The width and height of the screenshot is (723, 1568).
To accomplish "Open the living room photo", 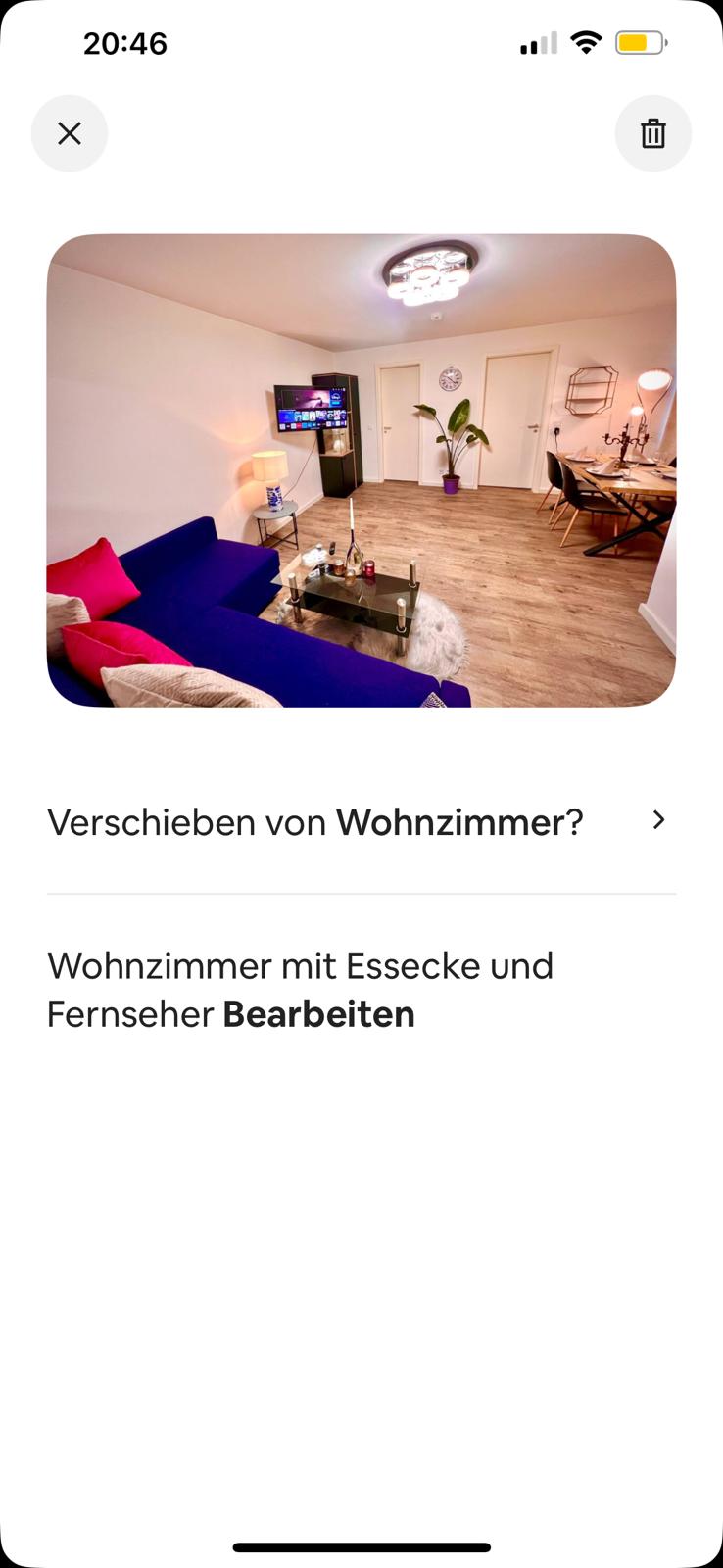I will [x=361, y=470].
